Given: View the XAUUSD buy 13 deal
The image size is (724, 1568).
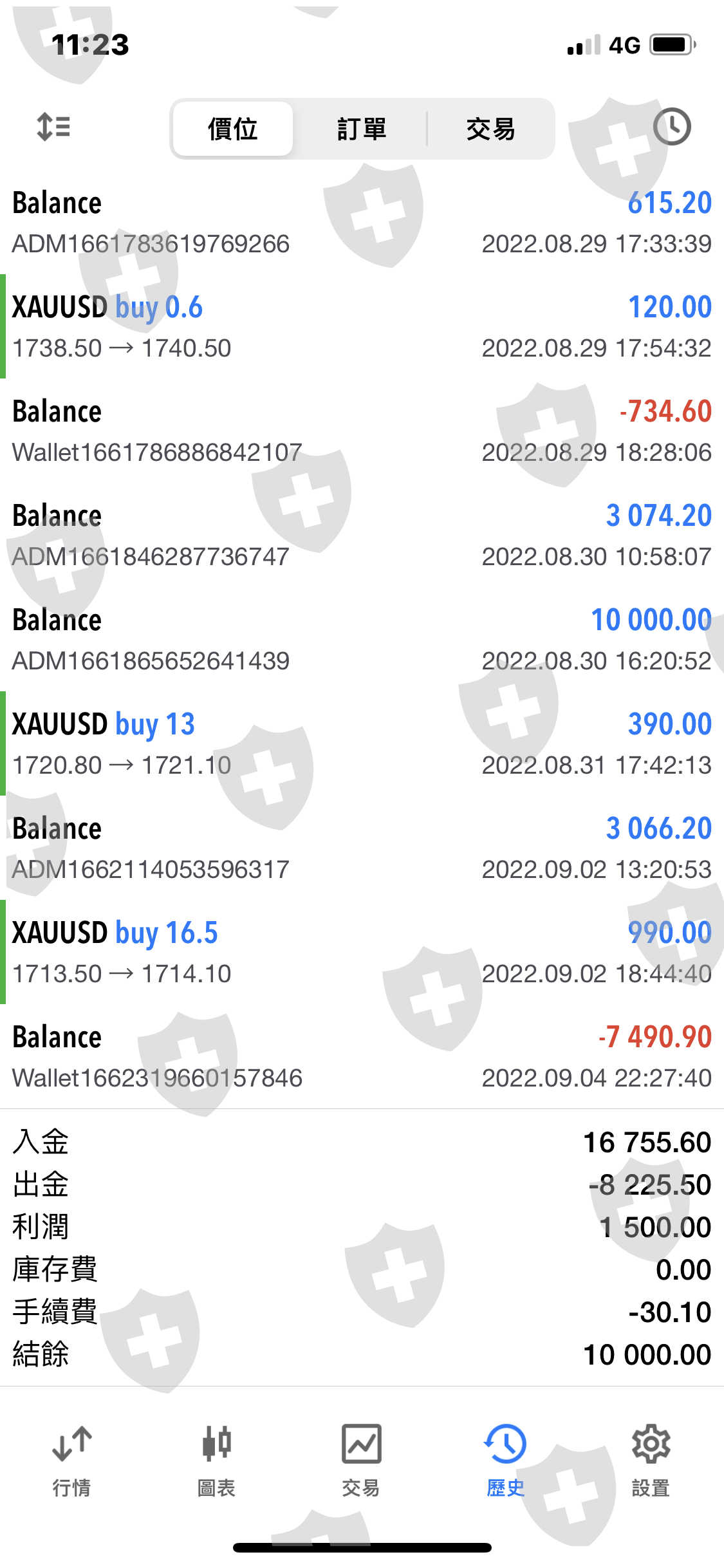Looking at the screenshot, I should point(362,743).
